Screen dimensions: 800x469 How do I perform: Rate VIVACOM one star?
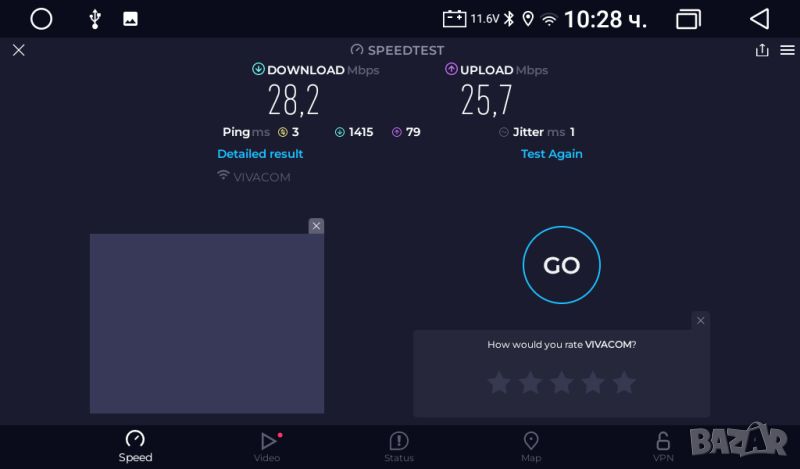tap(499, 383)
